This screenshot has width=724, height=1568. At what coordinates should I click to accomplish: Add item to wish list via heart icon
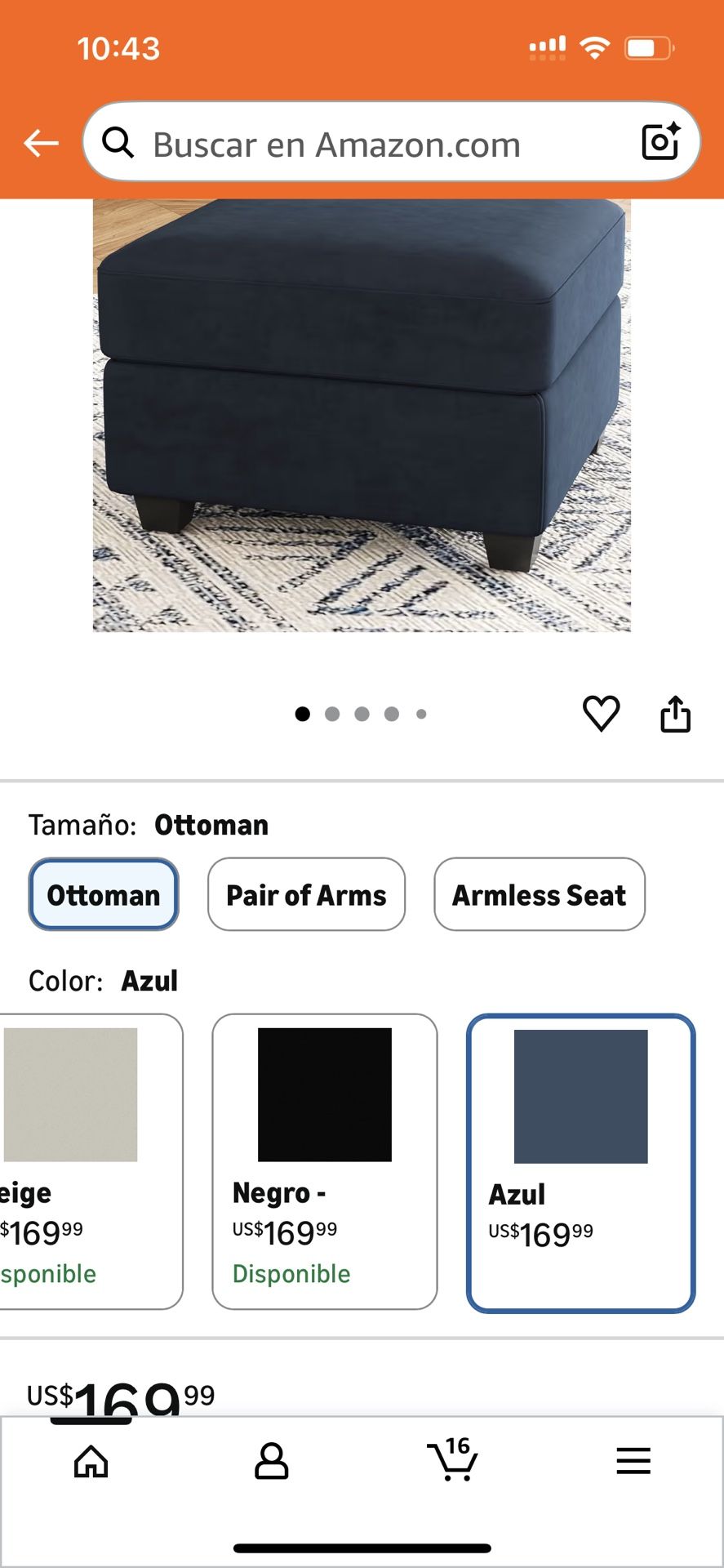pos(601,714)
